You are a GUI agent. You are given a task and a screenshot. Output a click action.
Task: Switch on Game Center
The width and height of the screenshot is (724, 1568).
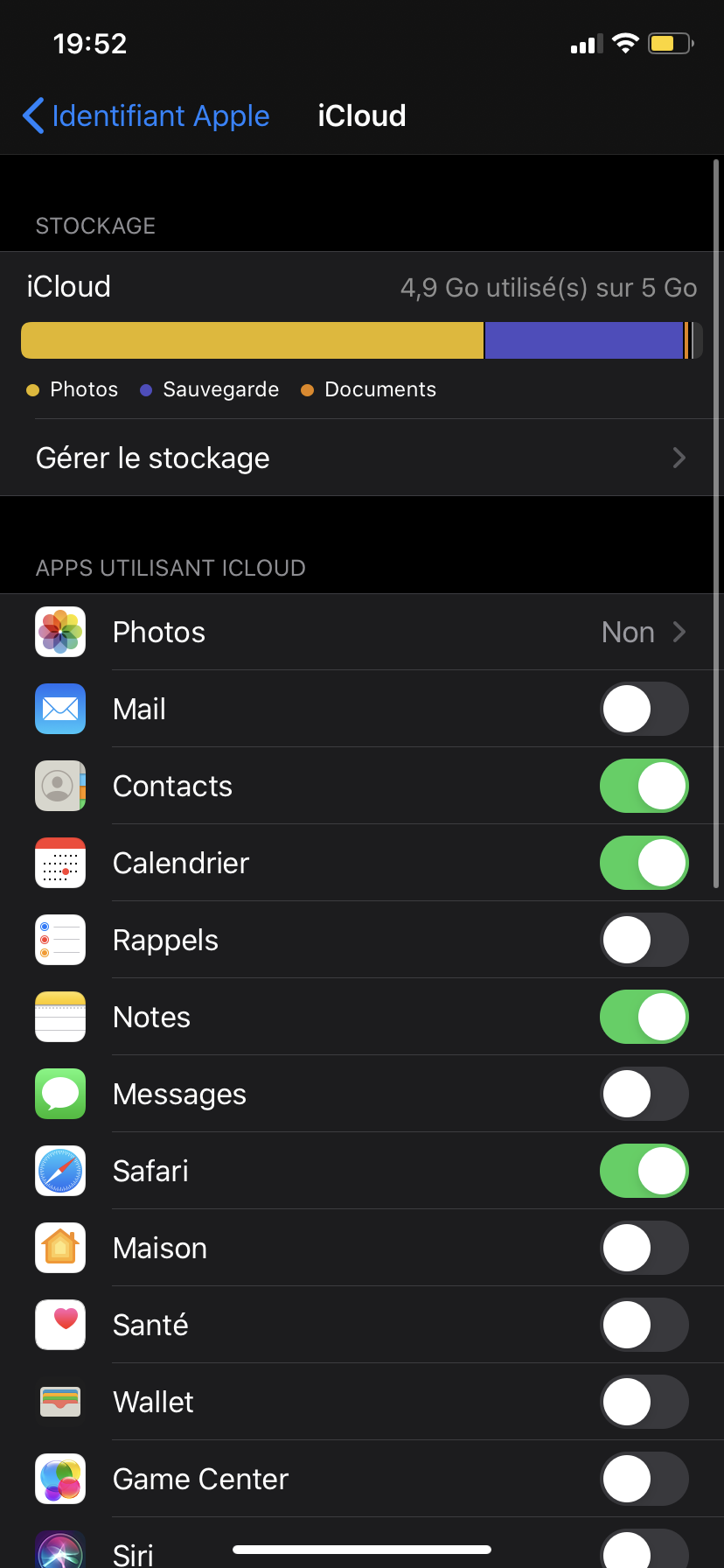(x=644, y=1479)
